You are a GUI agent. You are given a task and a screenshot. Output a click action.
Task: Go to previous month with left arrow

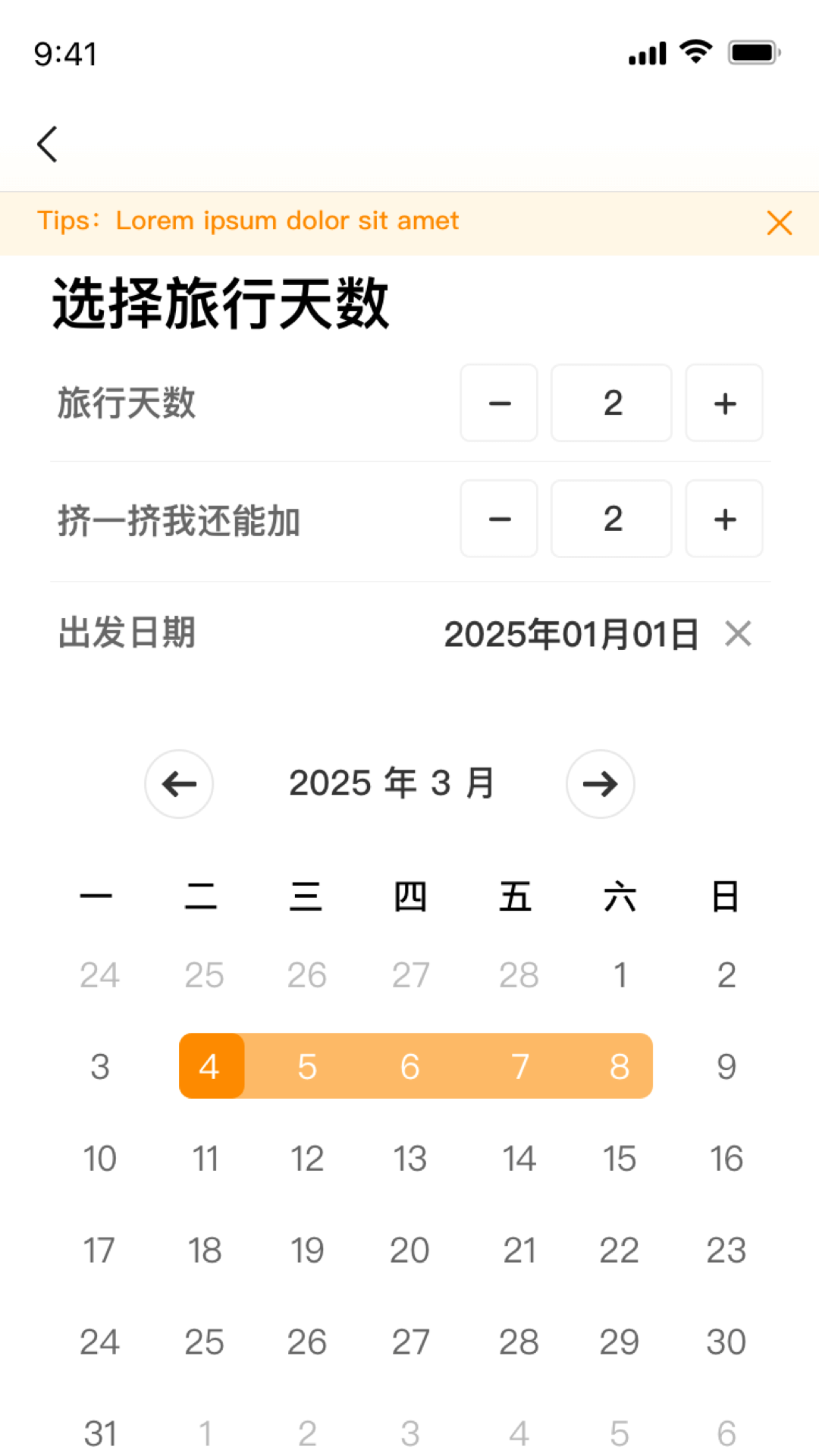coord(179,784)
